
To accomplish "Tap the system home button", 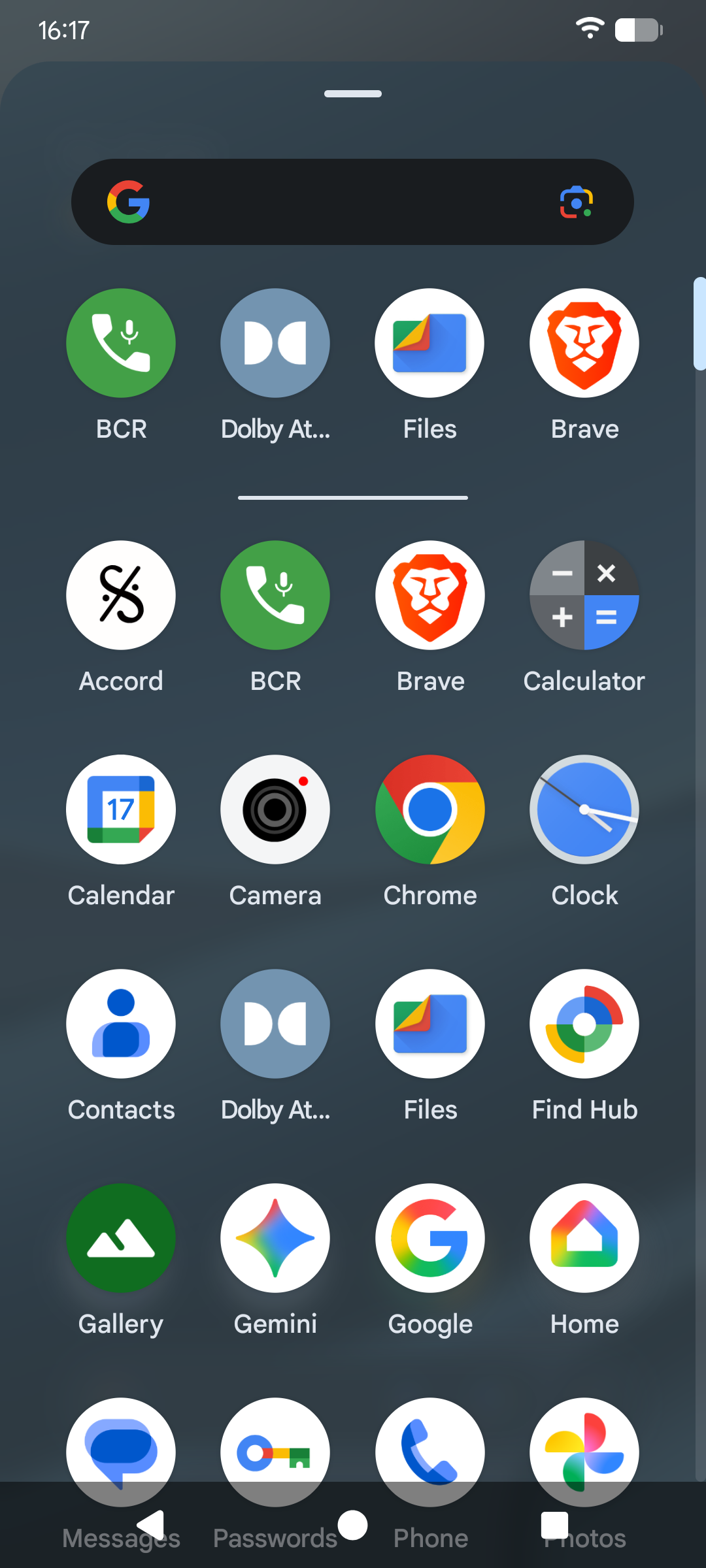I will 353,1526.
